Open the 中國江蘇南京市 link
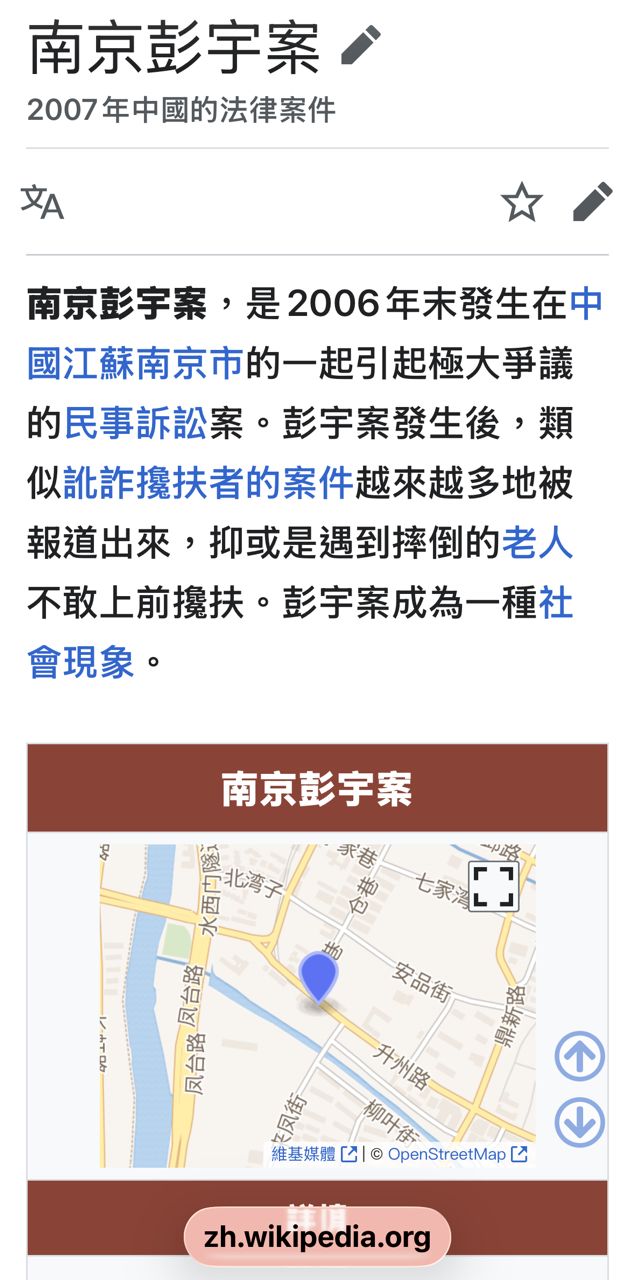The image size is (635, 1280). 135,363
